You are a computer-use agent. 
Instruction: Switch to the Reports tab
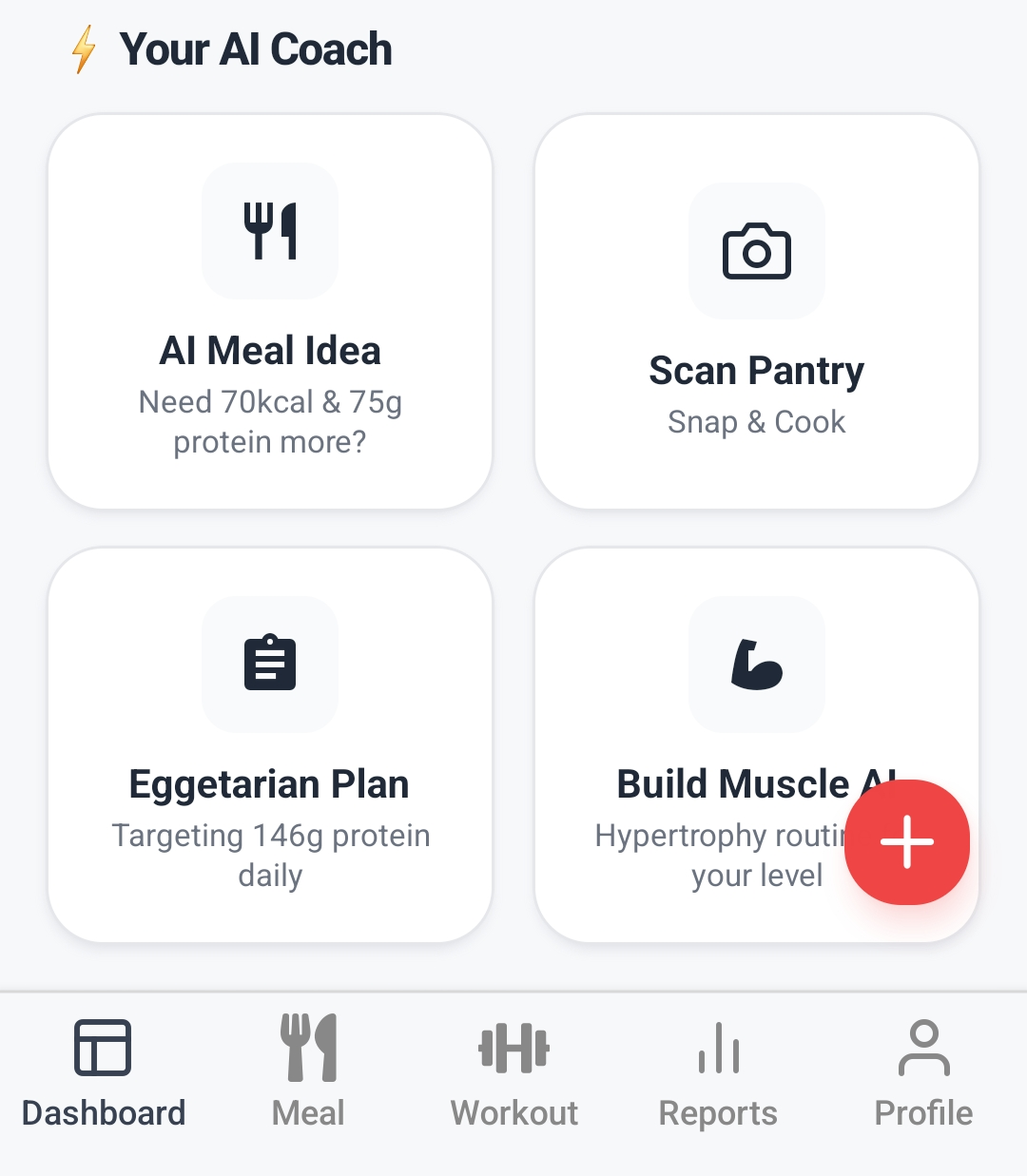(x=719, y=1074)
